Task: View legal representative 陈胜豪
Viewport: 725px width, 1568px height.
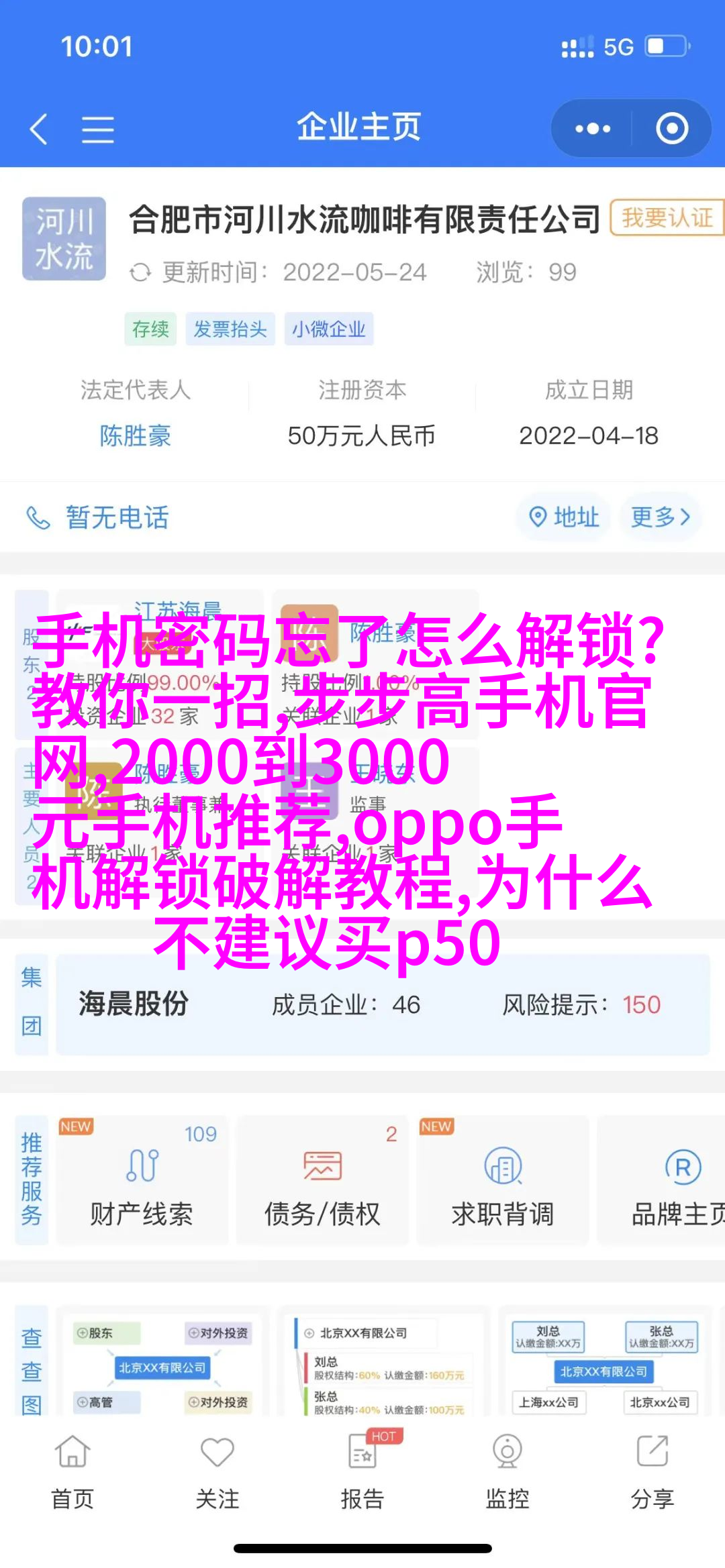Action: pos(135,435)
